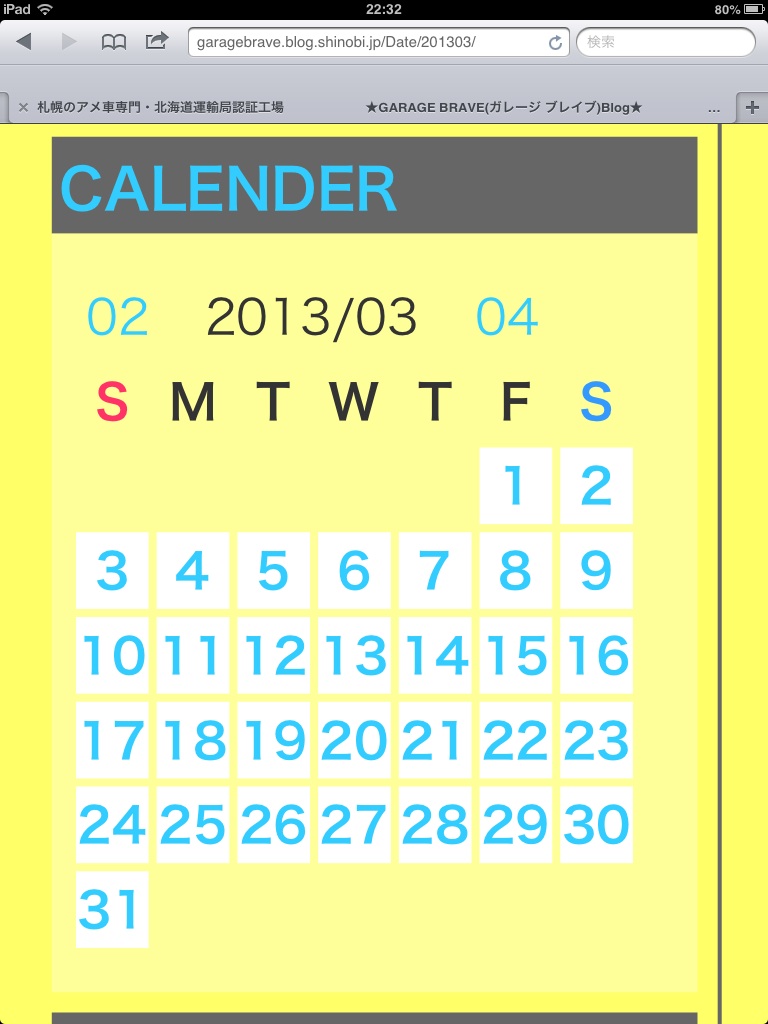Tap the URL address field
Image resolution: width=768 pixels, height=1024 pixels.
(365, 43)
